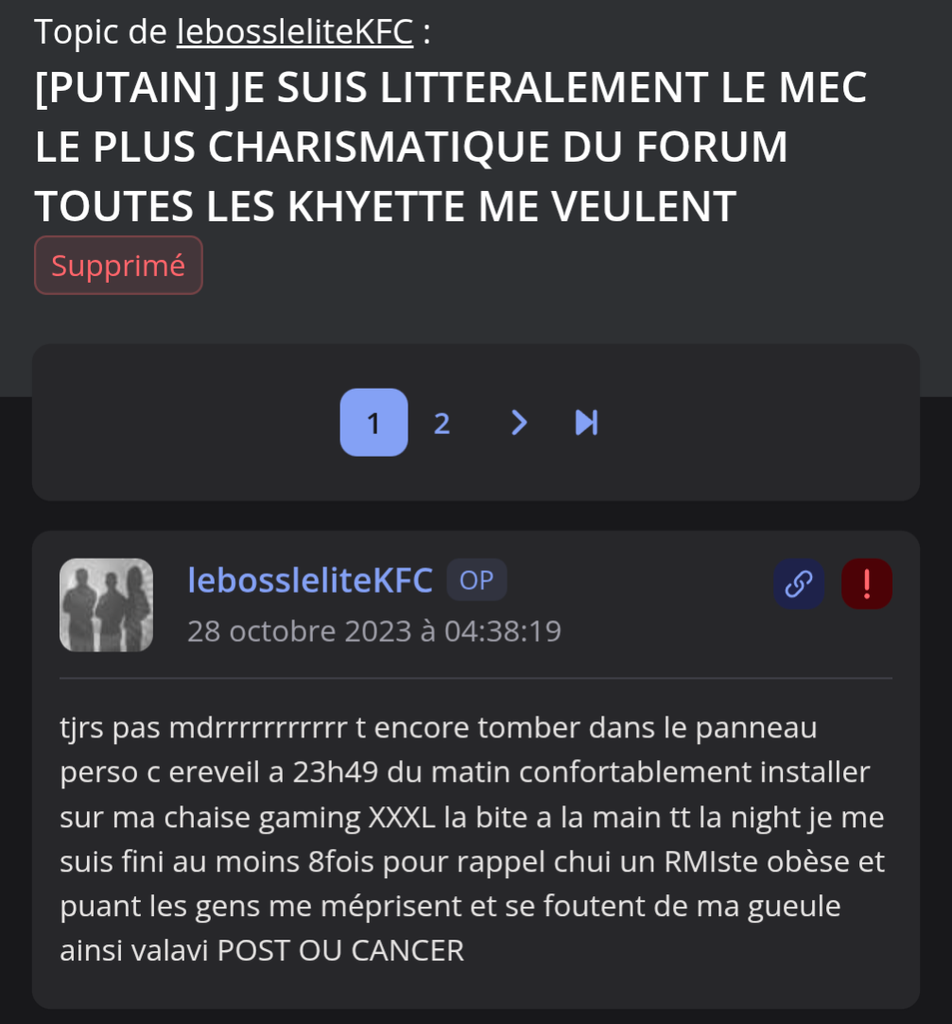This screenshot has height=1024, width=952.
Task: Select page 1 in the pagination
Action: pyautogui.click(x=373, y=423)
